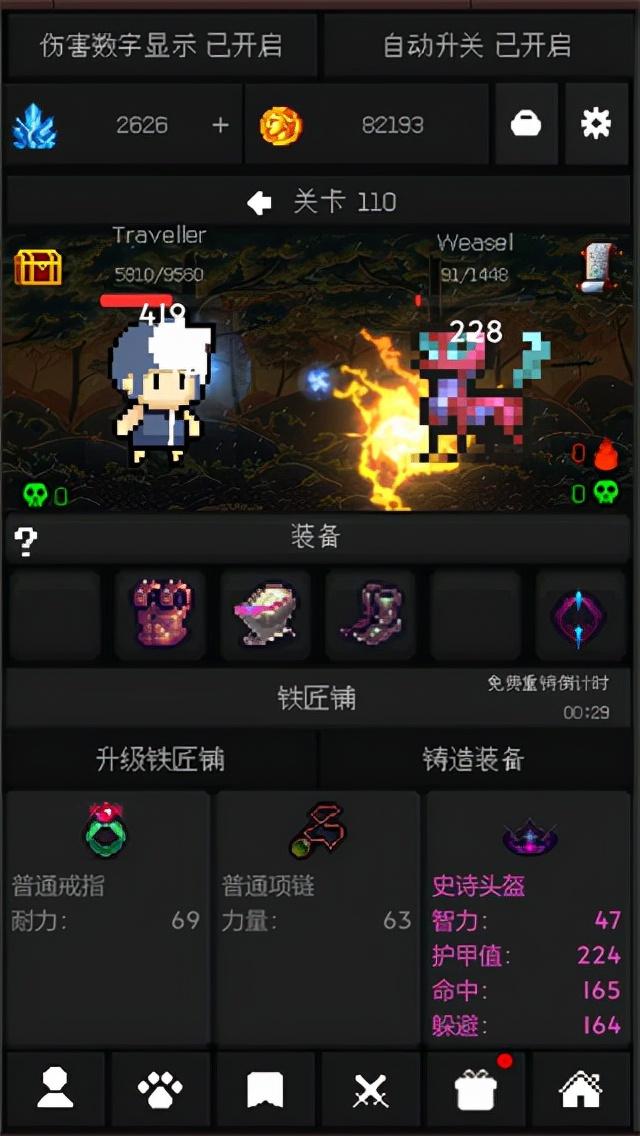Select the equipped boots slot
The image size is (640, 1136).
[x=371, y=611]
